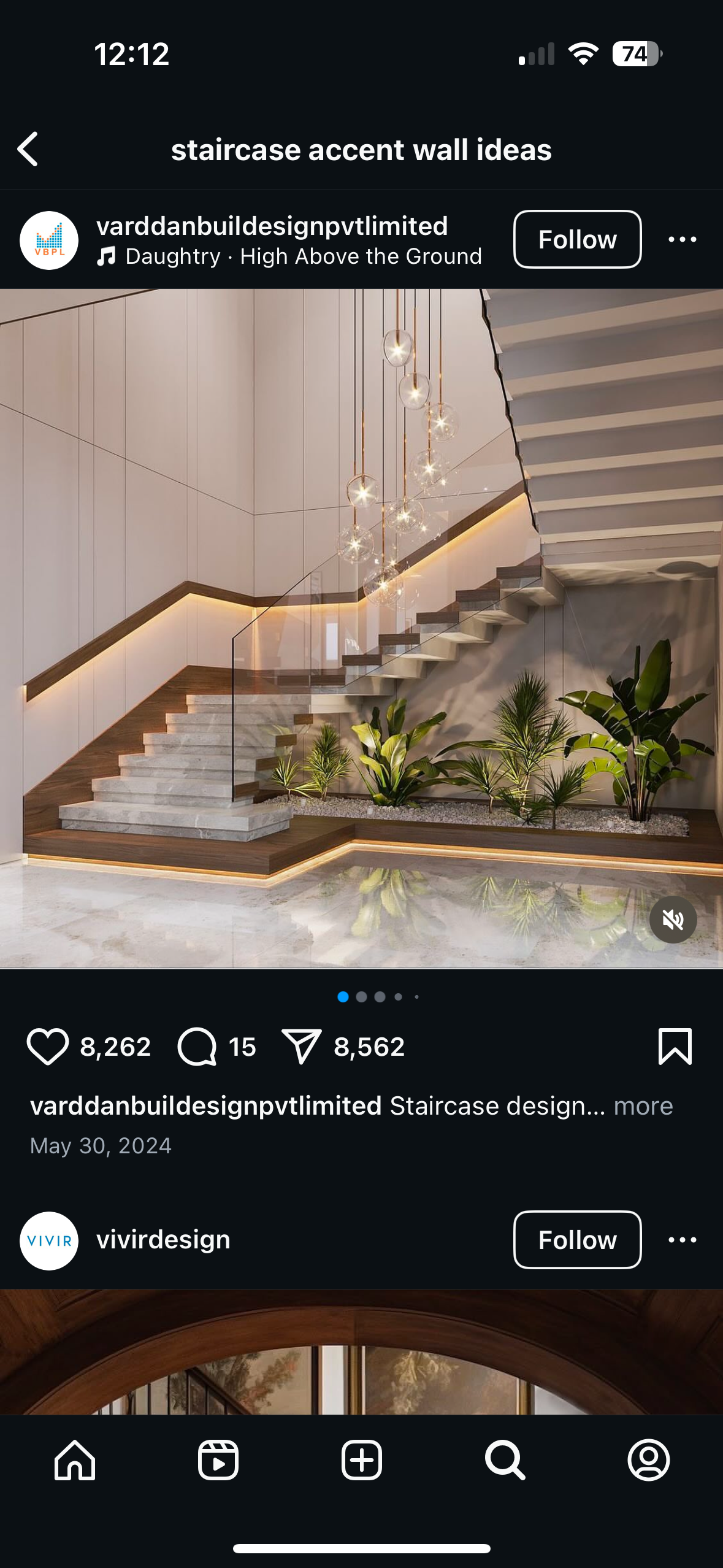This screenshot has height=1568, width=723.
Task: Open the Search tab
Action: [505, 1460]
